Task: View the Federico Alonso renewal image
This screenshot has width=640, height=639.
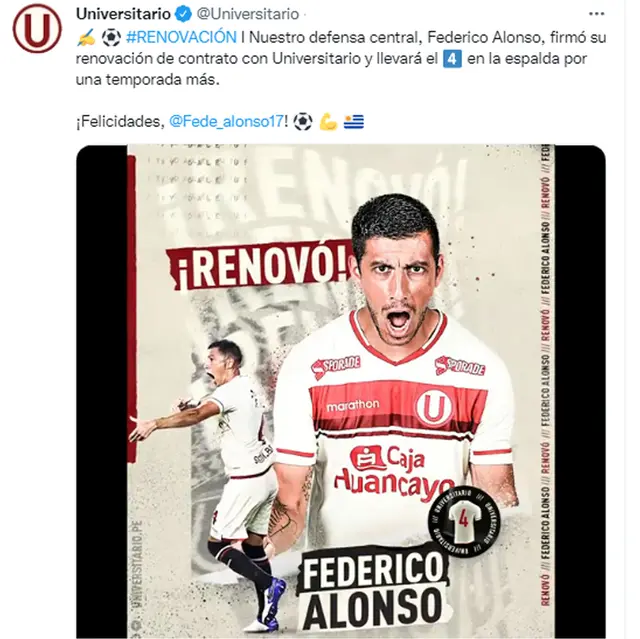Action: (x=340, y=390)
